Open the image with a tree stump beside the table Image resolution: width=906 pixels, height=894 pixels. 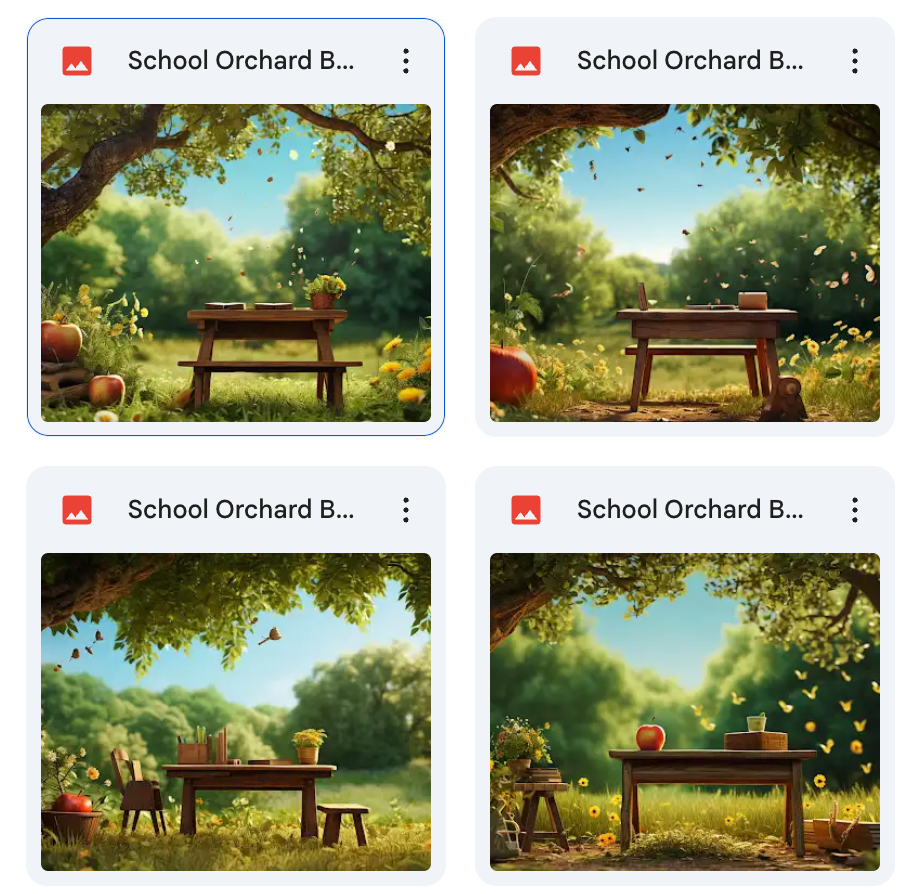[x=685, y=263]
